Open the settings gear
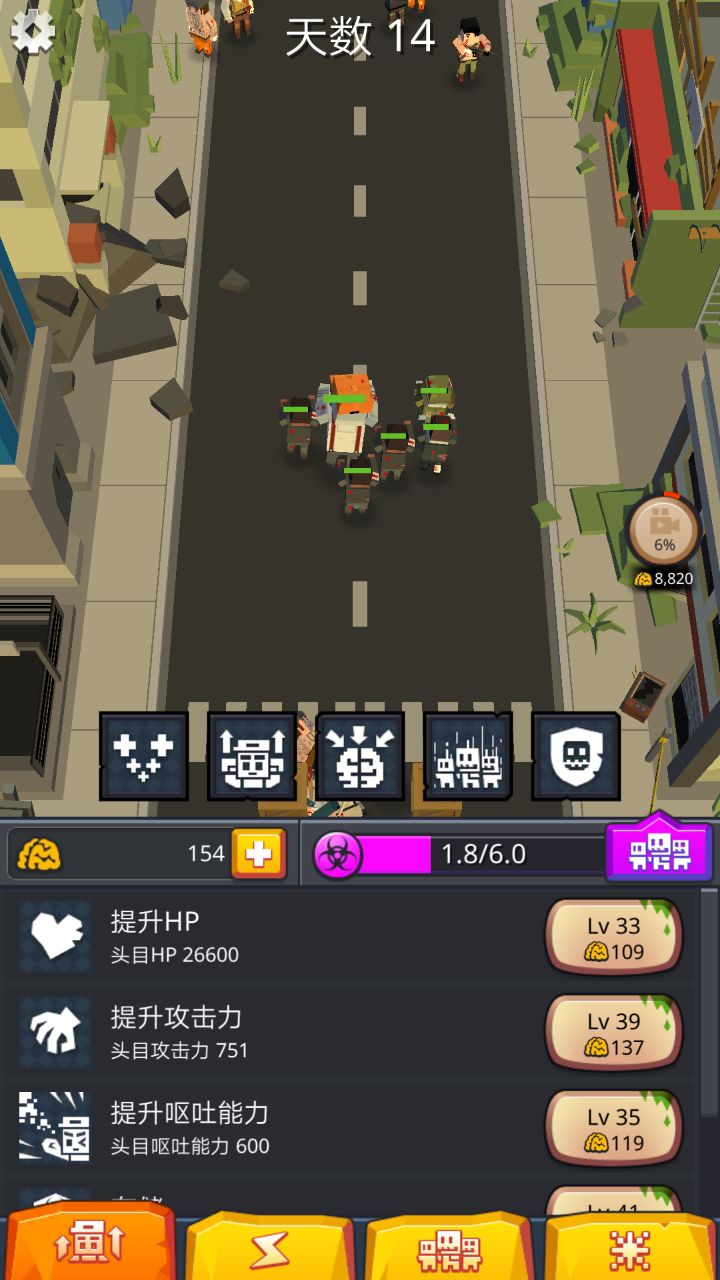 pos(32,32)
